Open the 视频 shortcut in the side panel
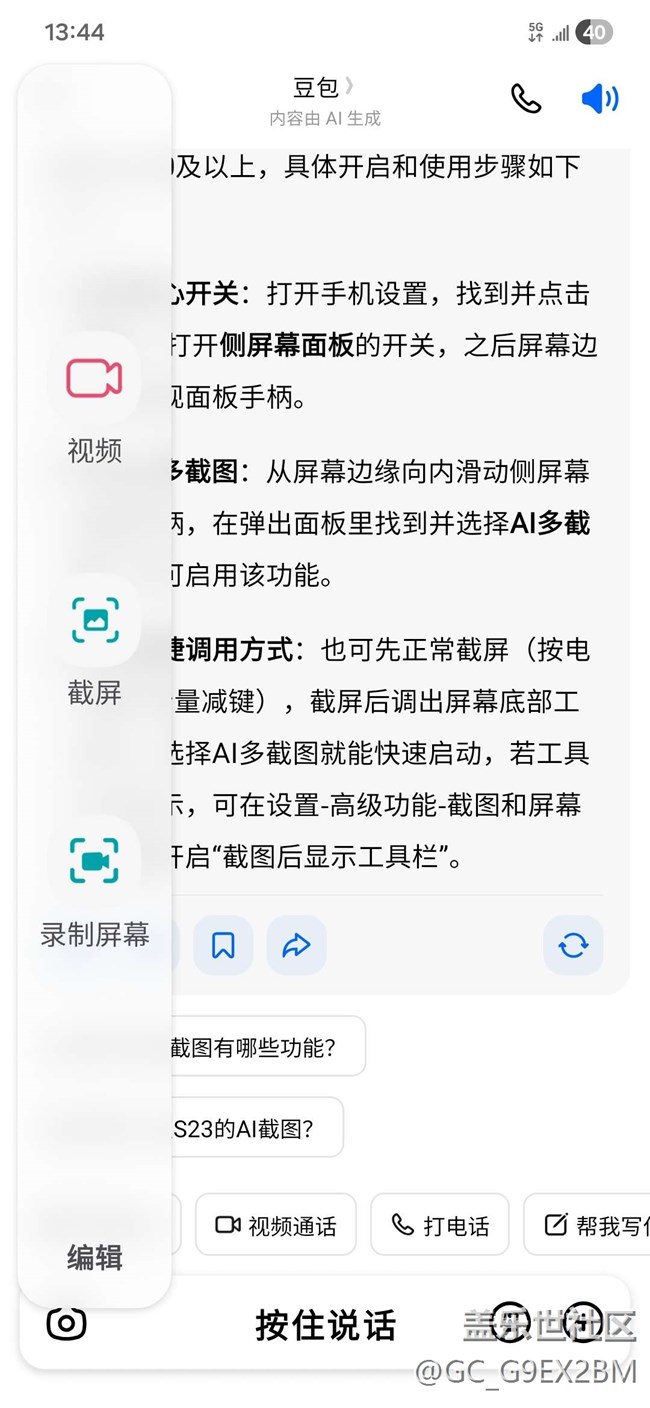This screenshot has height=1408, width=650. click(94, 380)
